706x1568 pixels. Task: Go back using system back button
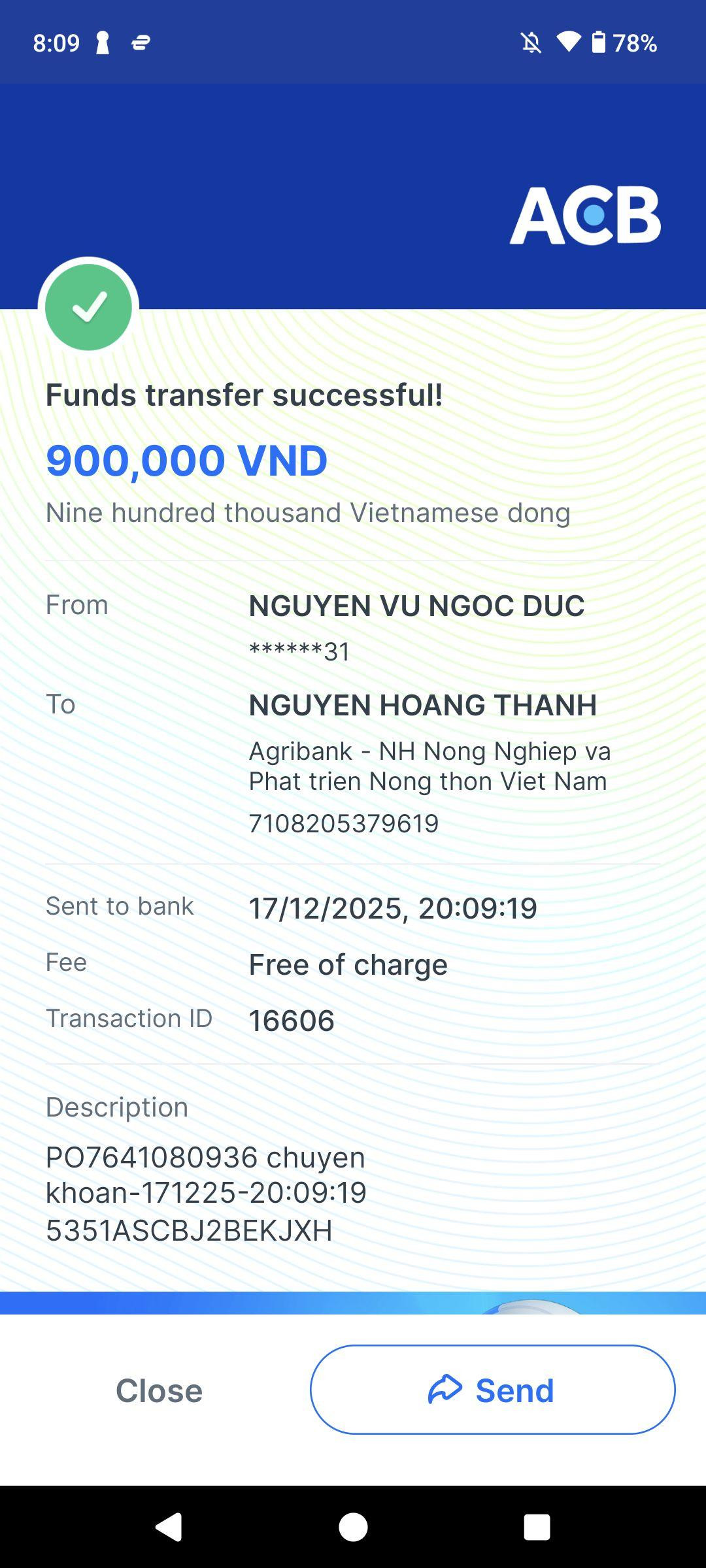[x=169, y=1527]
